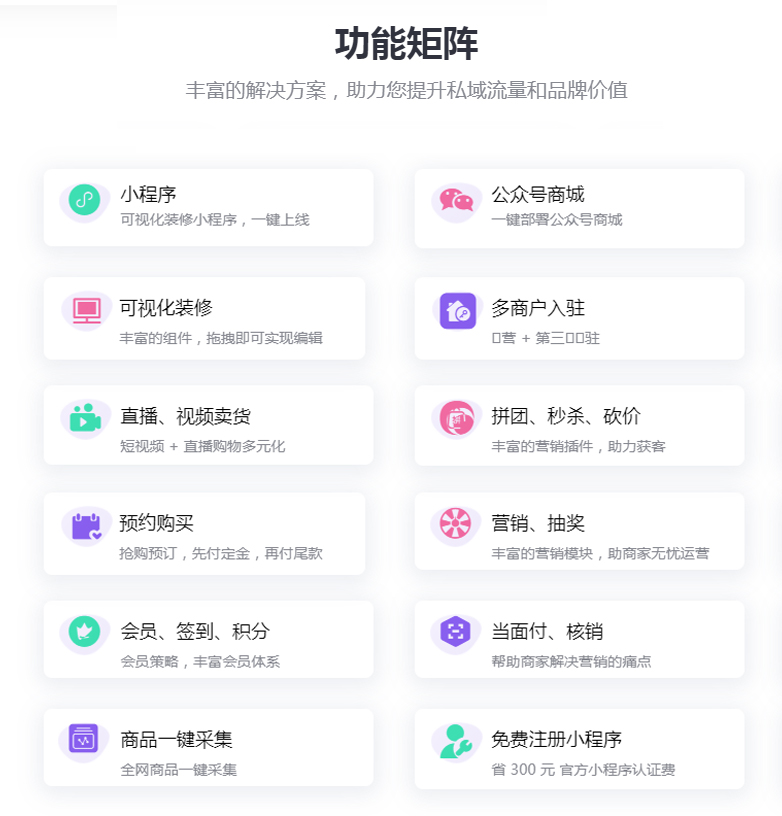Viewport: 782px width, 816px height.
Task: Open 直播、视频卖货 card
Action: (208, 425)
